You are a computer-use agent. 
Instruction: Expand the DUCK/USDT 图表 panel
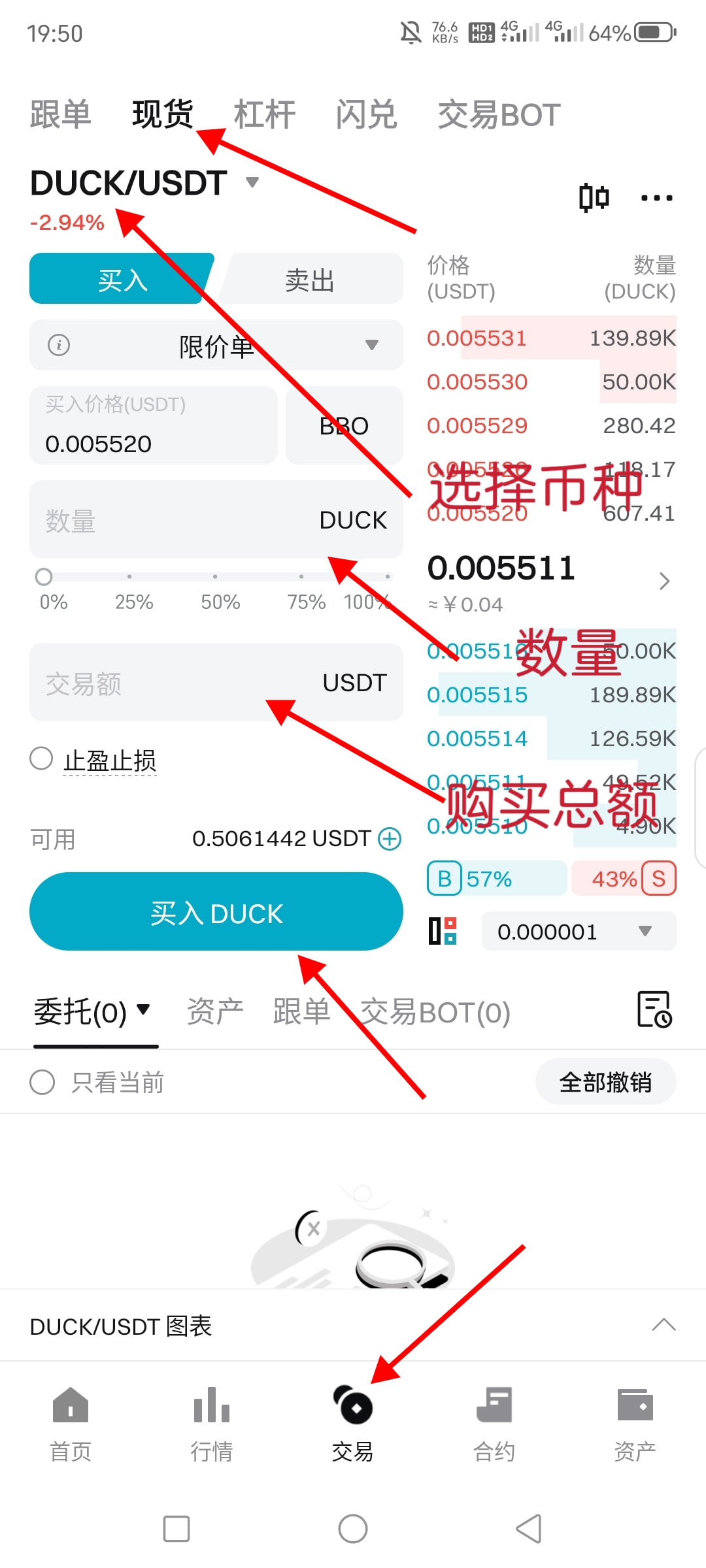pyautogui.click(x=664, y=1325)
